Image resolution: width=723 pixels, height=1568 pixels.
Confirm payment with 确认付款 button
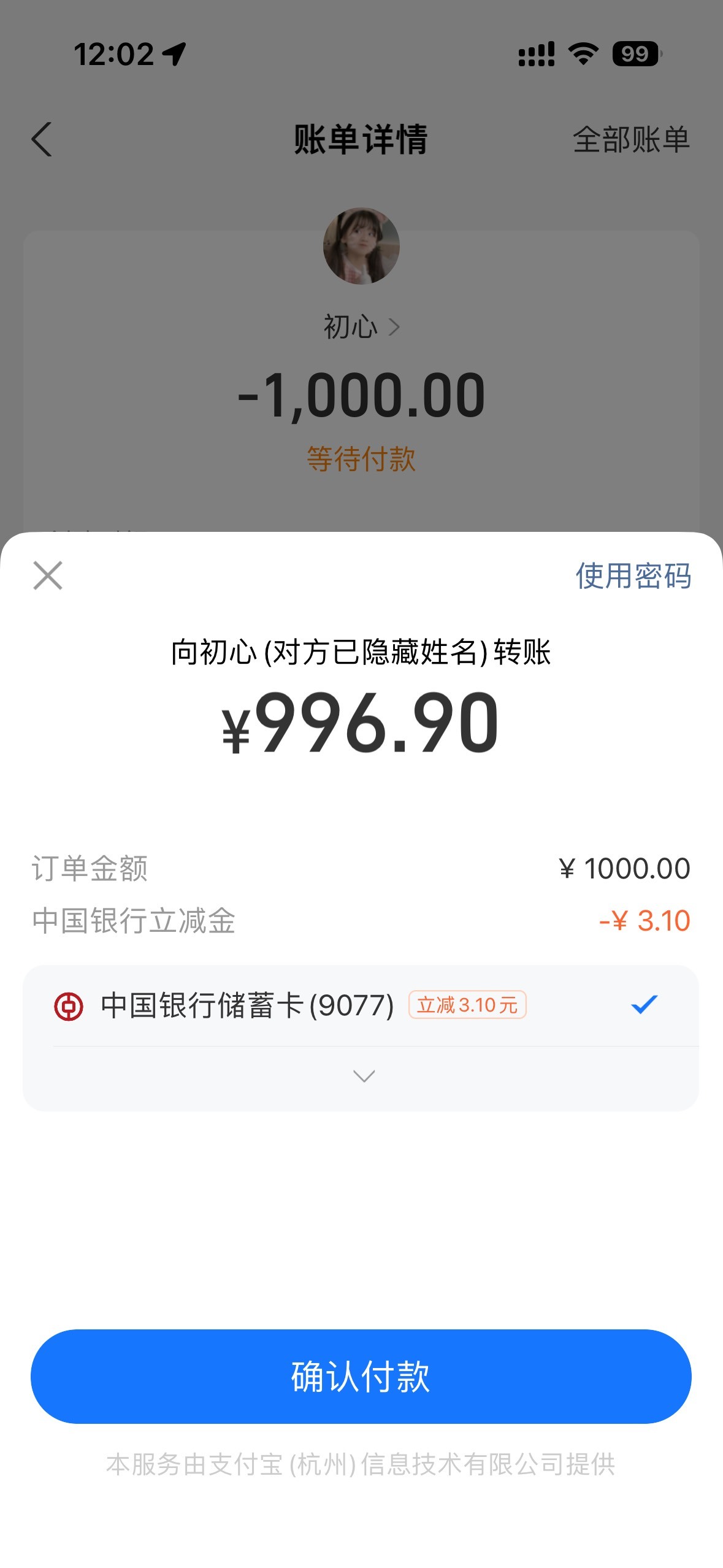click(x=361, y=1377)
